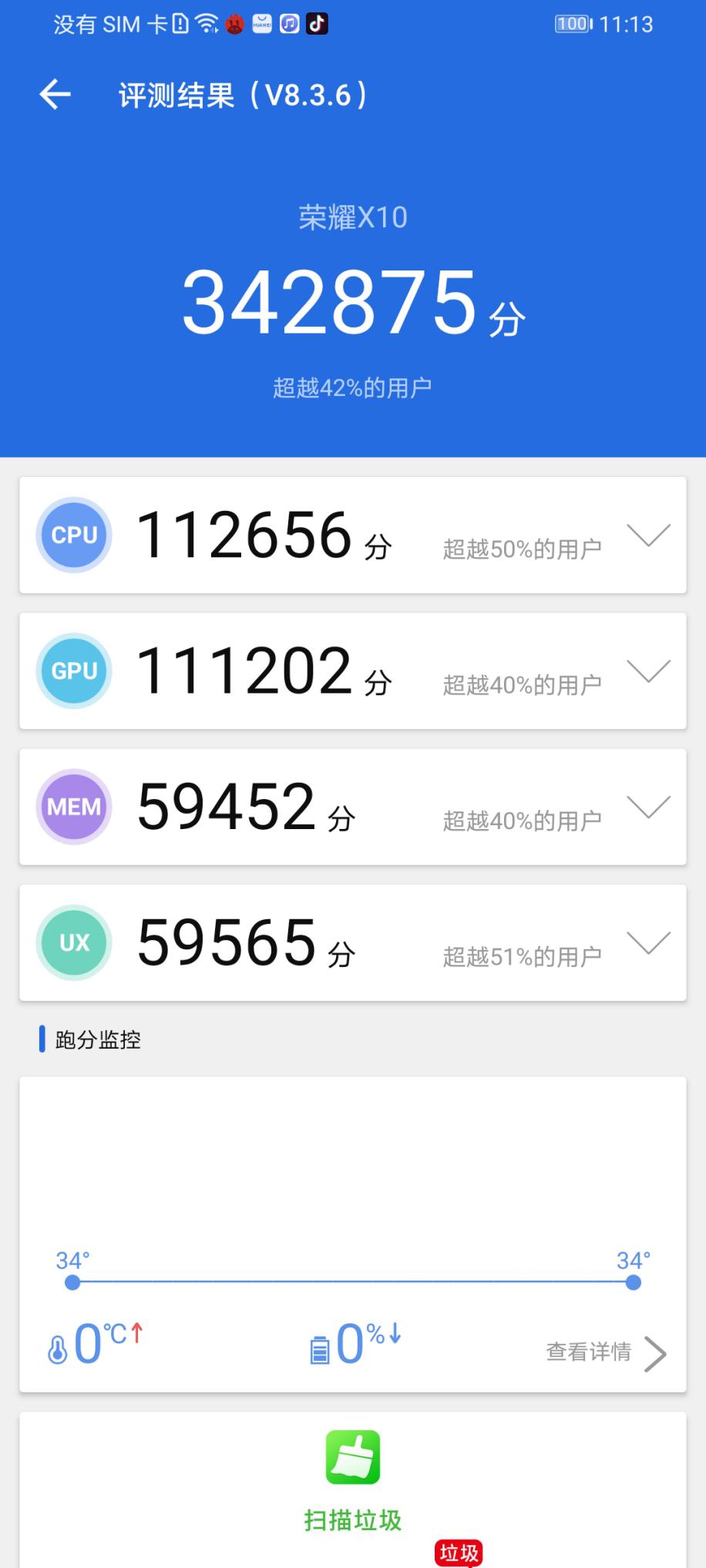The width and height of the screenshot is (706, 1568).
Task: Tap the MEM memory score icon
Action: [73, 806]
